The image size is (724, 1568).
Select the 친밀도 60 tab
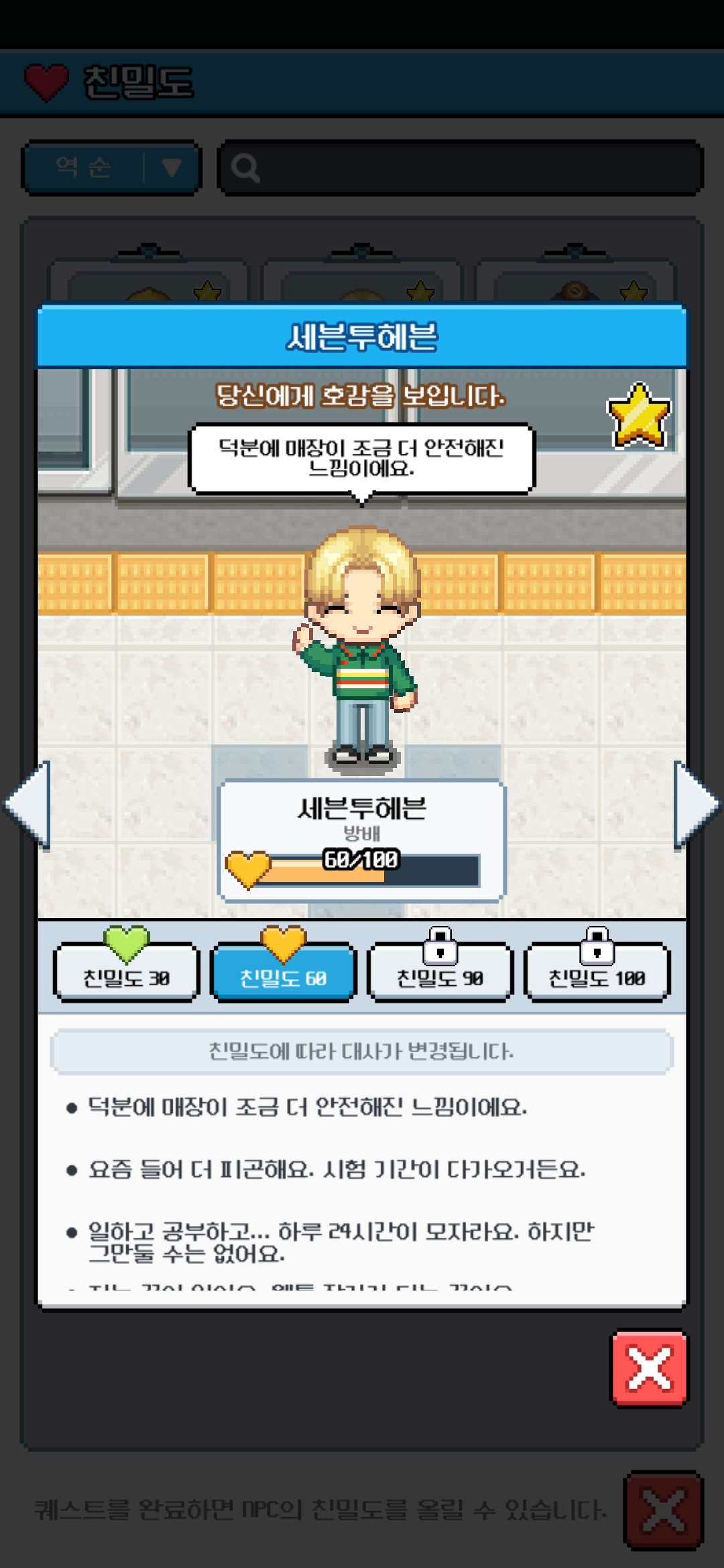coord(283,973)
